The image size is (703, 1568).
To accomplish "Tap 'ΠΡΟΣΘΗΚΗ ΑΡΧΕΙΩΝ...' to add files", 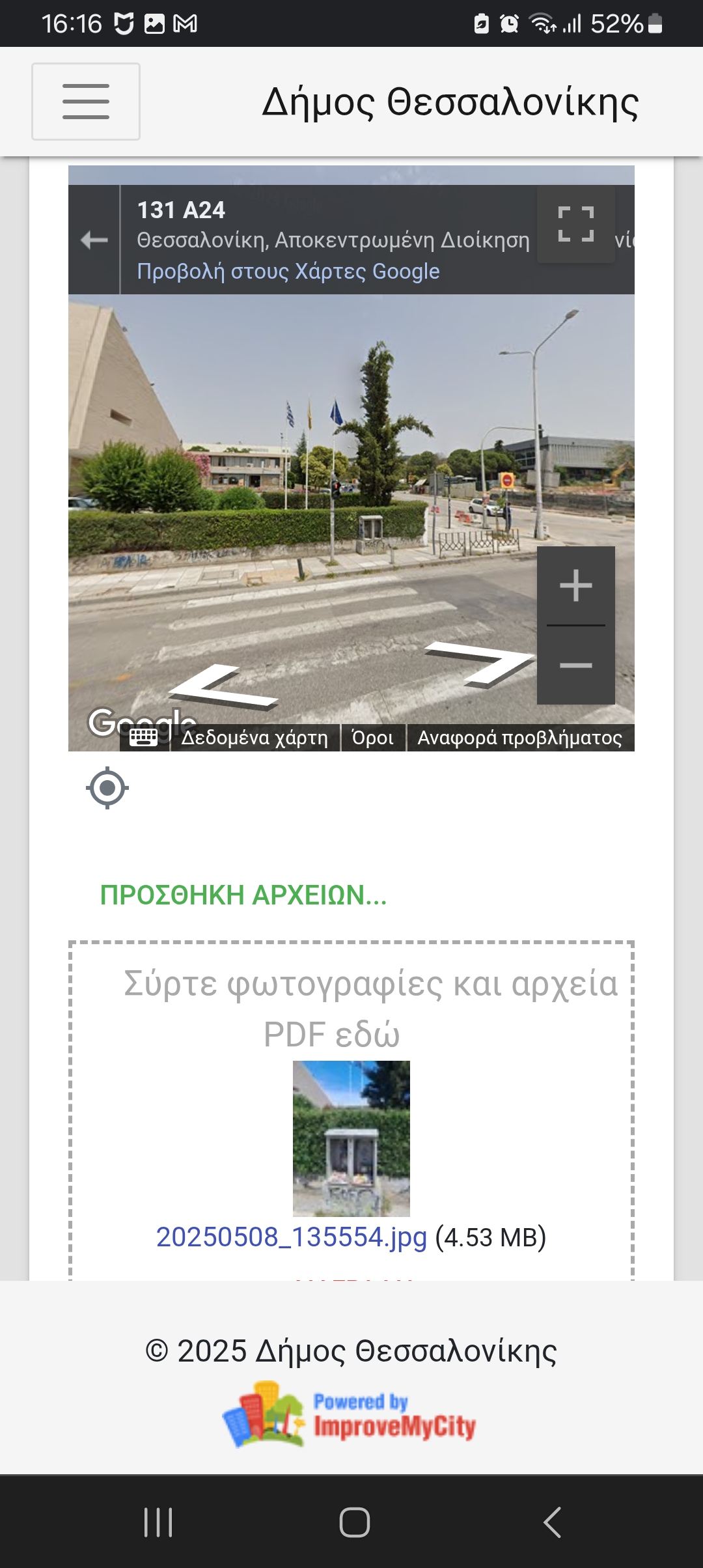I will point(243,895).
